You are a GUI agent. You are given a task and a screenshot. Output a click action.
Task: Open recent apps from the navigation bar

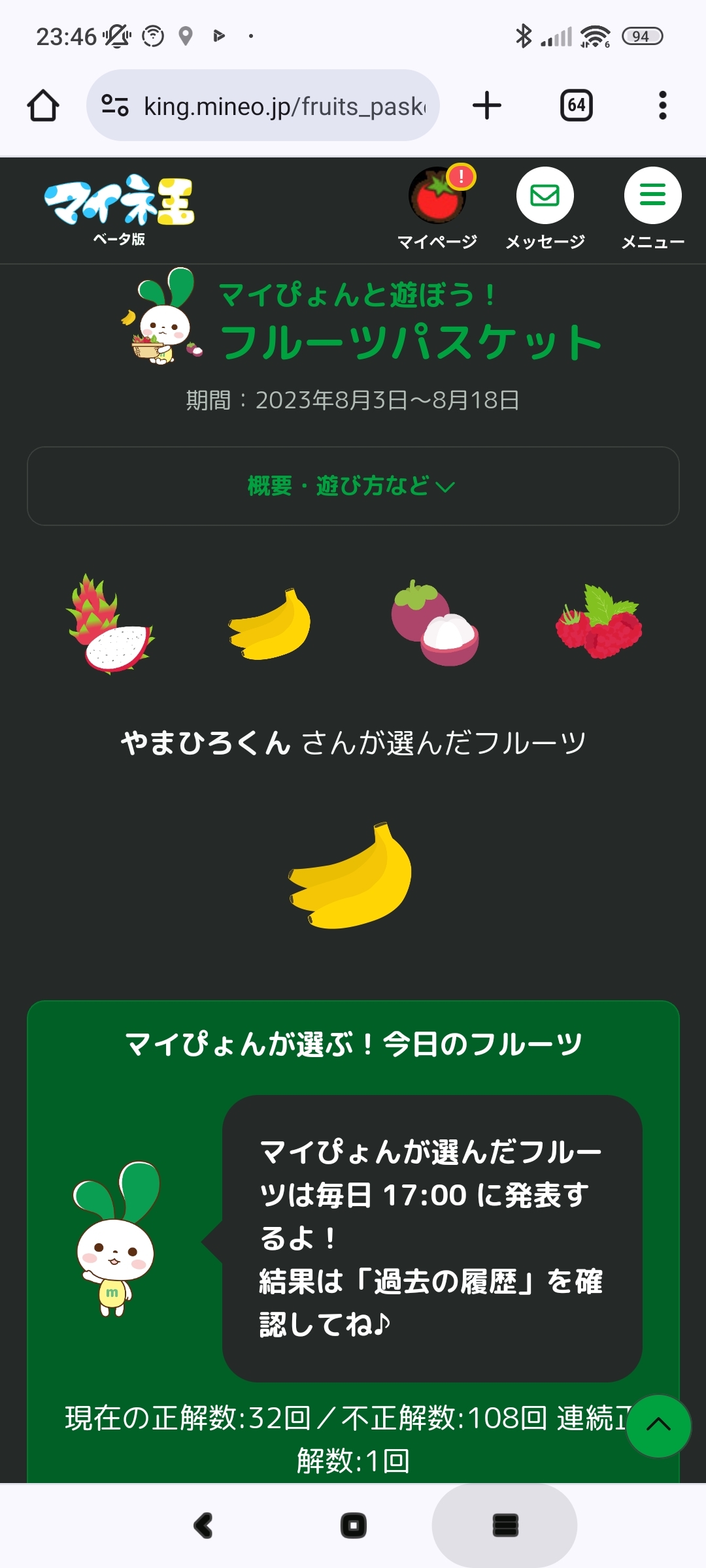click(505, 1526)
